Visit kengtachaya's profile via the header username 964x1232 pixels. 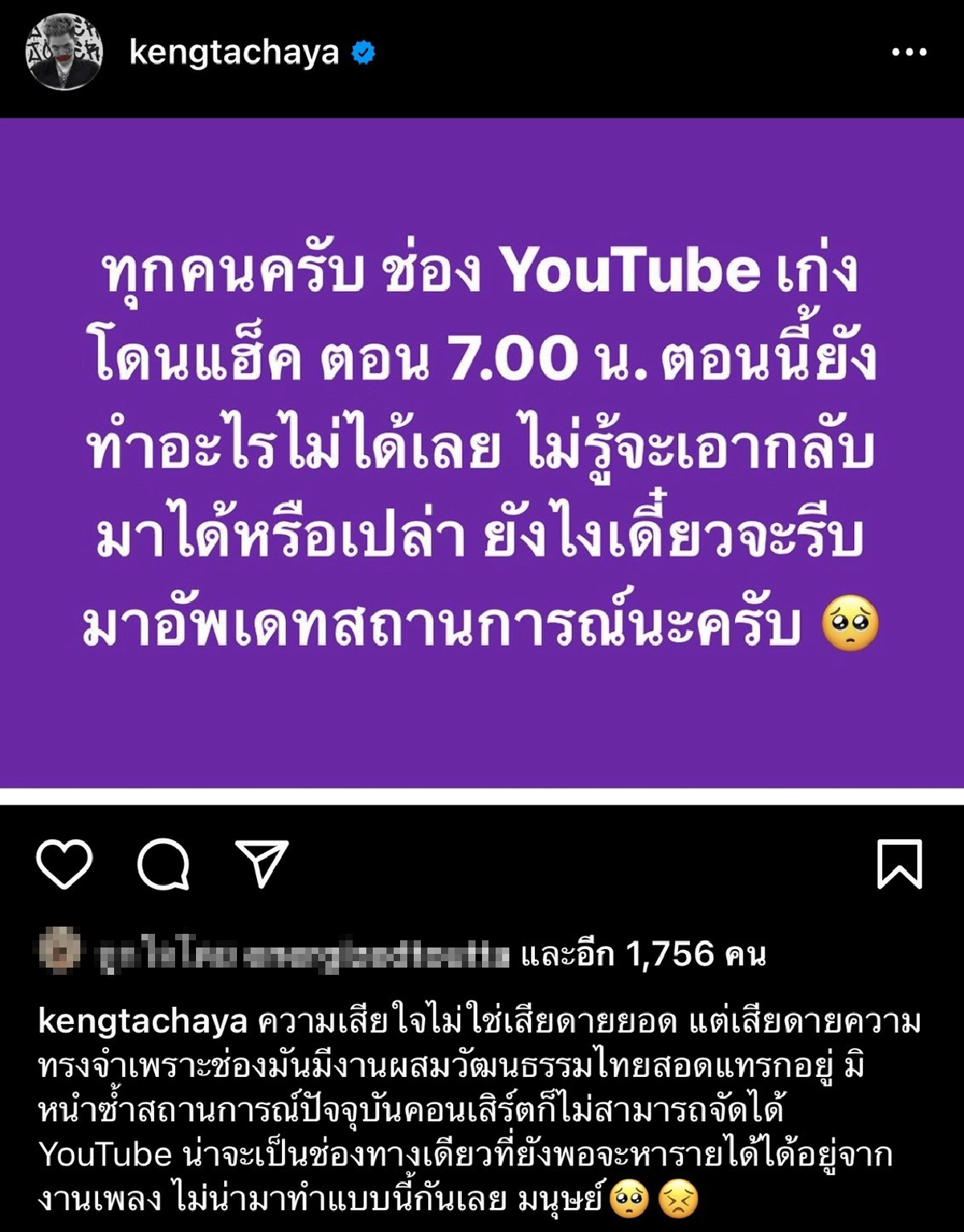click(x=235, y=50)
